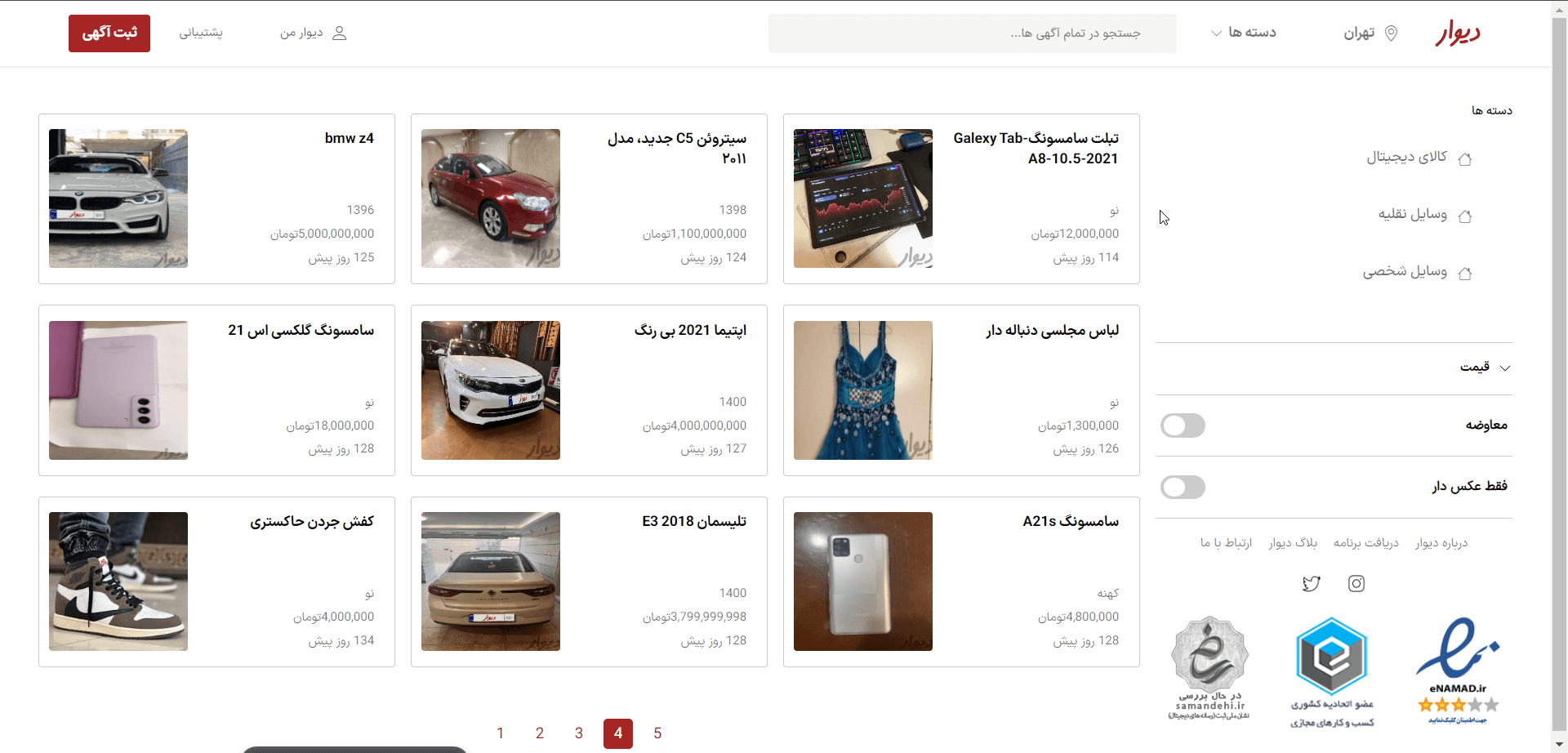Open دیوار من account menu
The width and height of the screenshot is (1568, 753).
point(313,33)
